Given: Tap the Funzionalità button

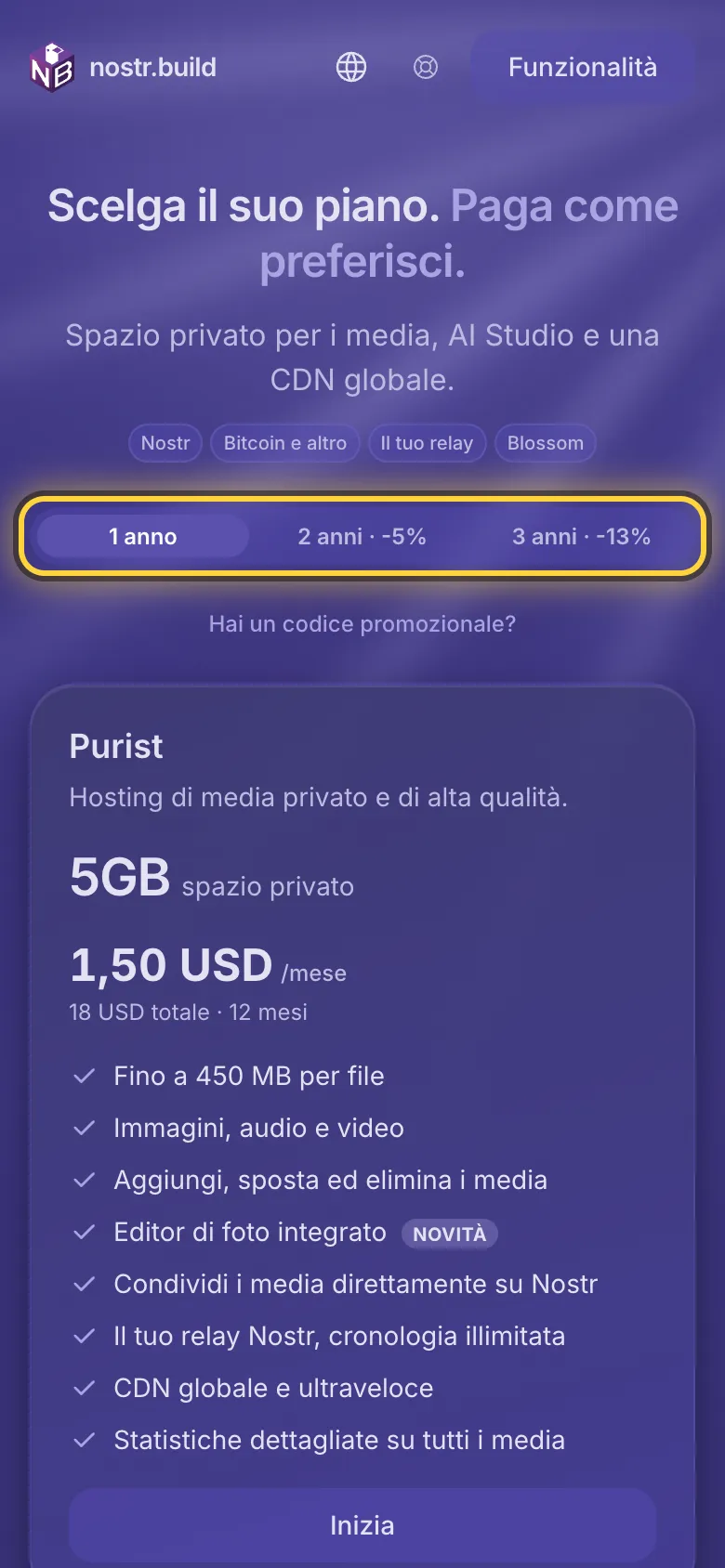Looking at the screenshot, I should (583, 67).
